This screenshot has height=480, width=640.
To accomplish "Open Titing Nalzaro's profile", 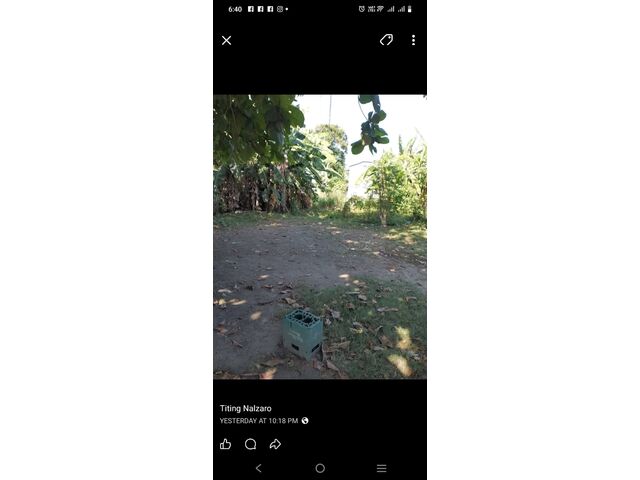I will 246,408.
